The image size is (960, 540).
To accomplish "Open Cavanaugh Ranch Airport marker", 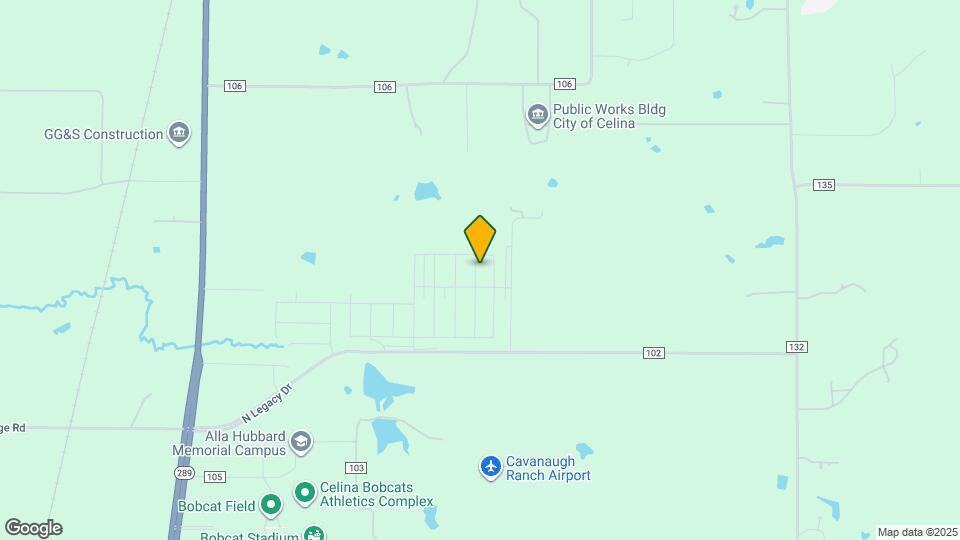I will point(490,467).
